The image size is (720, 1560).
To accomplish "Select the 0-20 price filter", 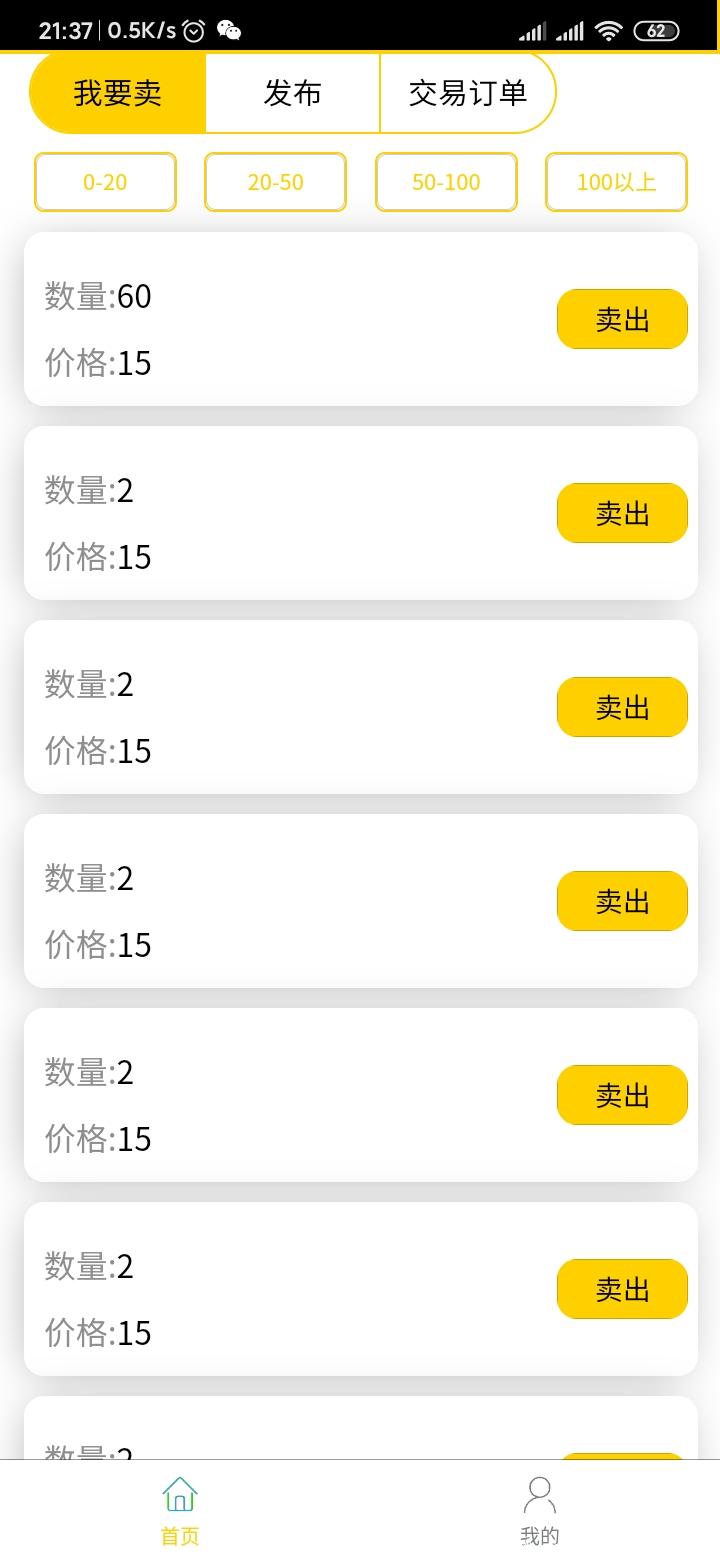I will click(104, 182).
